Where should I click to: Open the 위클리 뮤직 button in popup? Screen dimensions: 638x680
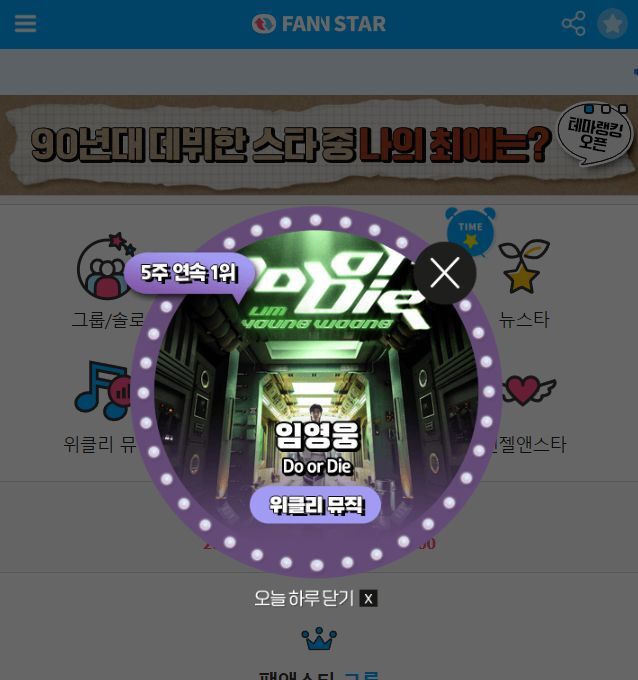click(x=315, y=505)
